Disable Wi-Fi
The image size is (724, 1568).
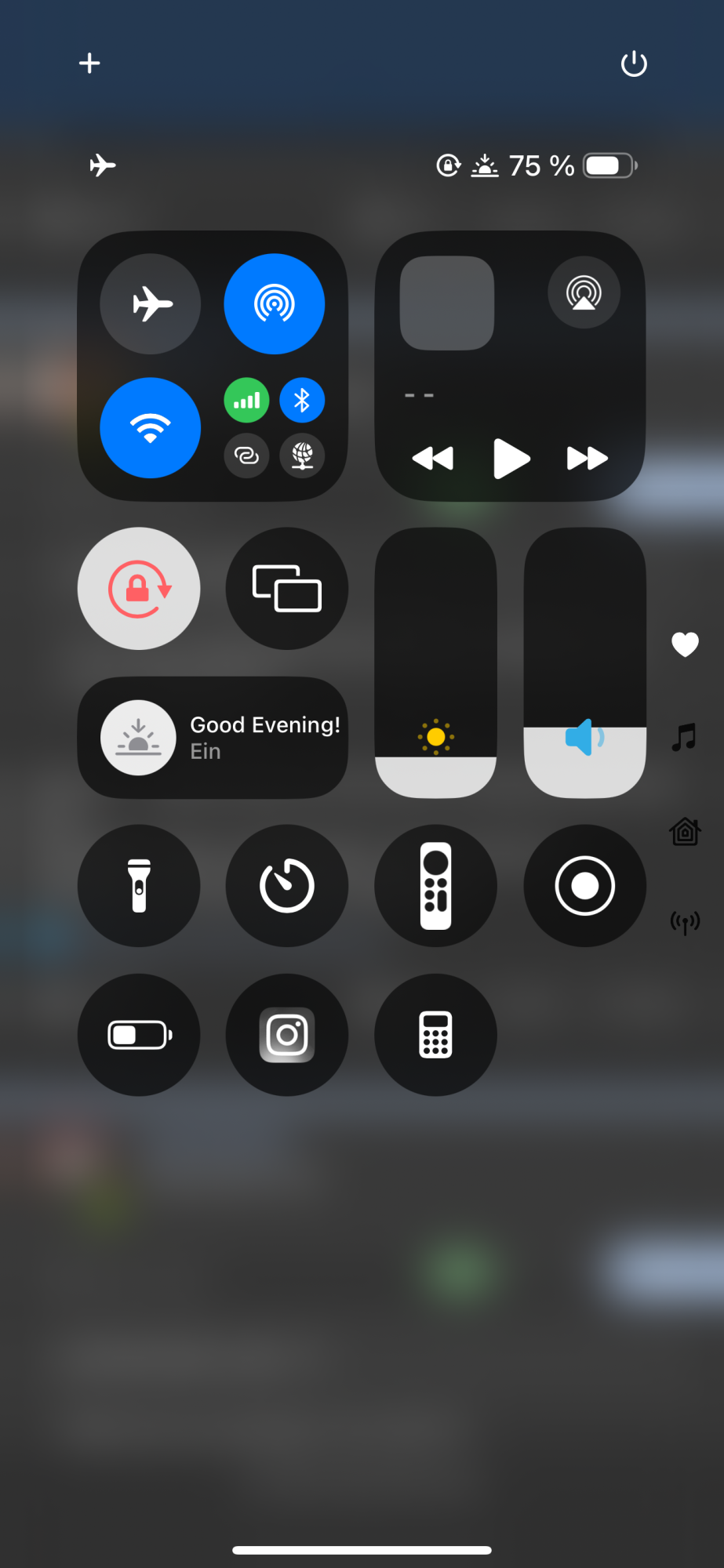tap(151, 428)
